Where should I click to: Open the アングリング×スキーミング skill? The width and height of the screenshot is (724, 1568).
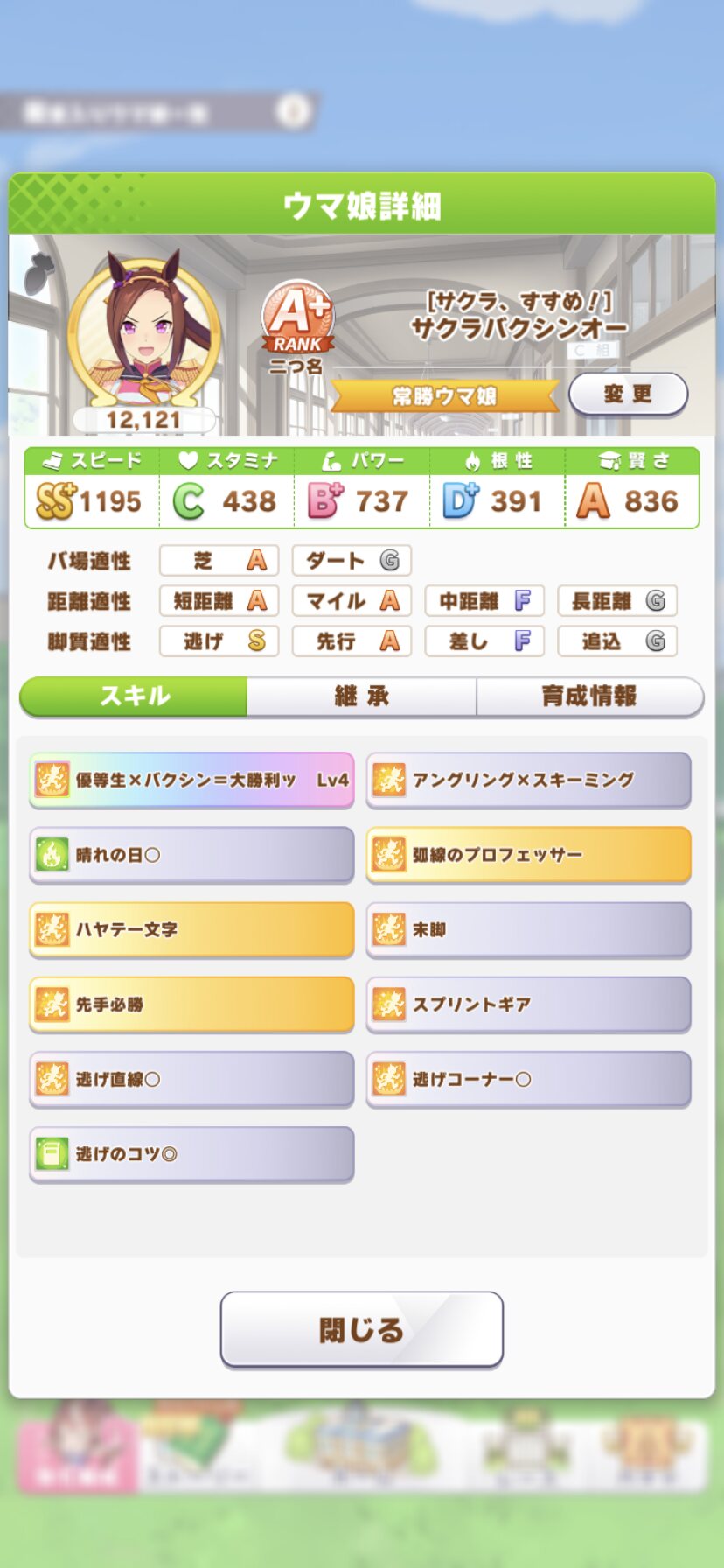coord(528,780)
